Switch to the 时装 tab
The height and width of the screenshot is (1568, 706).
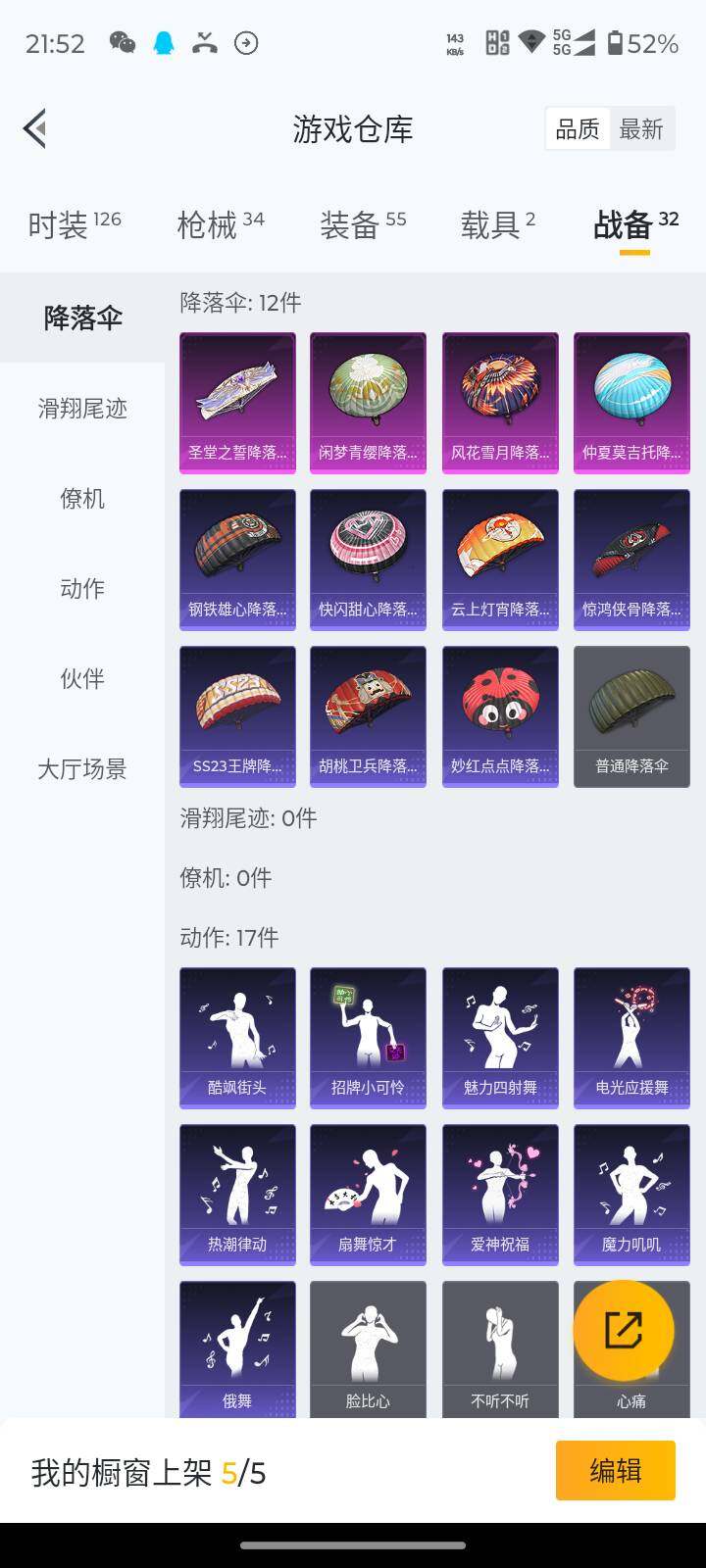pos(75,224)
